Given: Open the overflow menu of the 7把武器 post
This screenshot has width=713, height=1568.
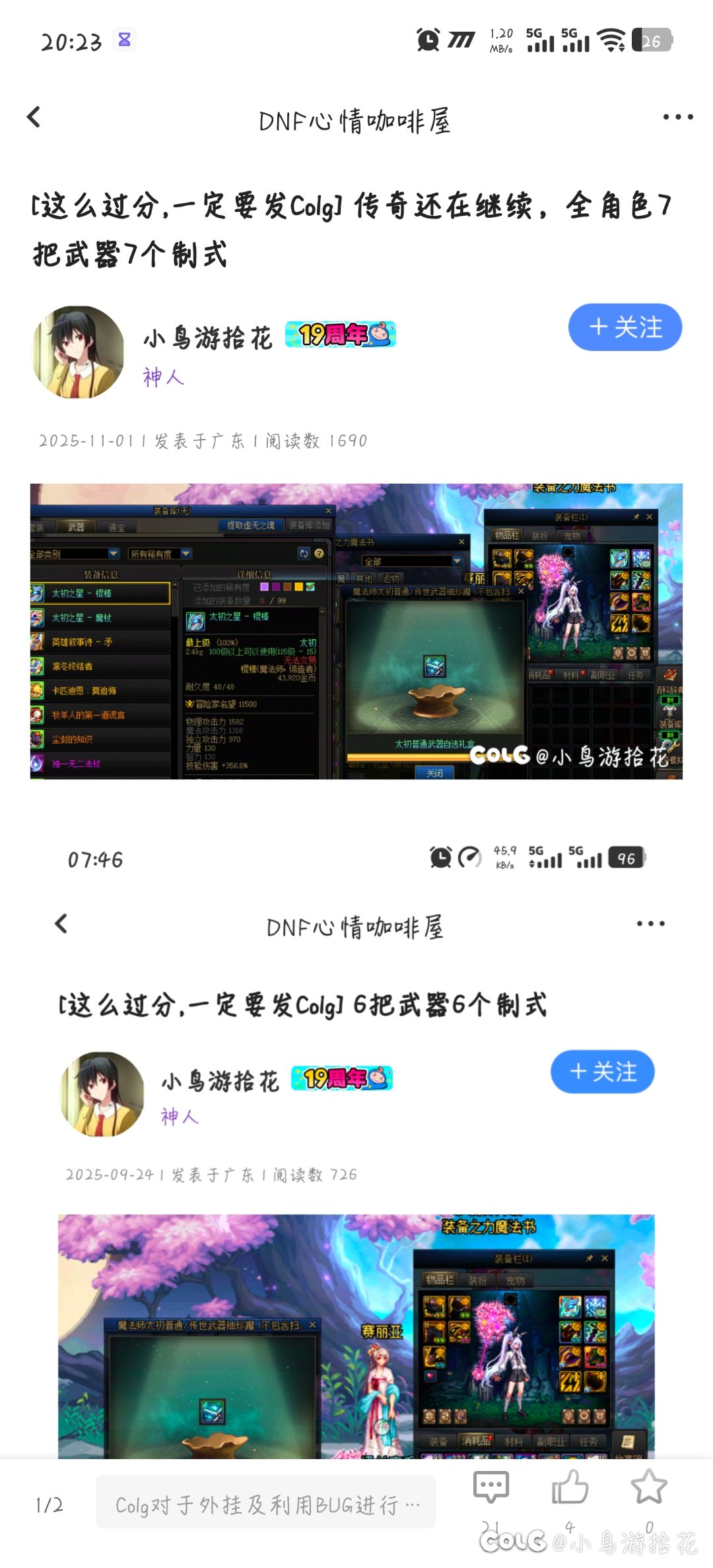Looking at the screenshot, I should coord(678,117).
